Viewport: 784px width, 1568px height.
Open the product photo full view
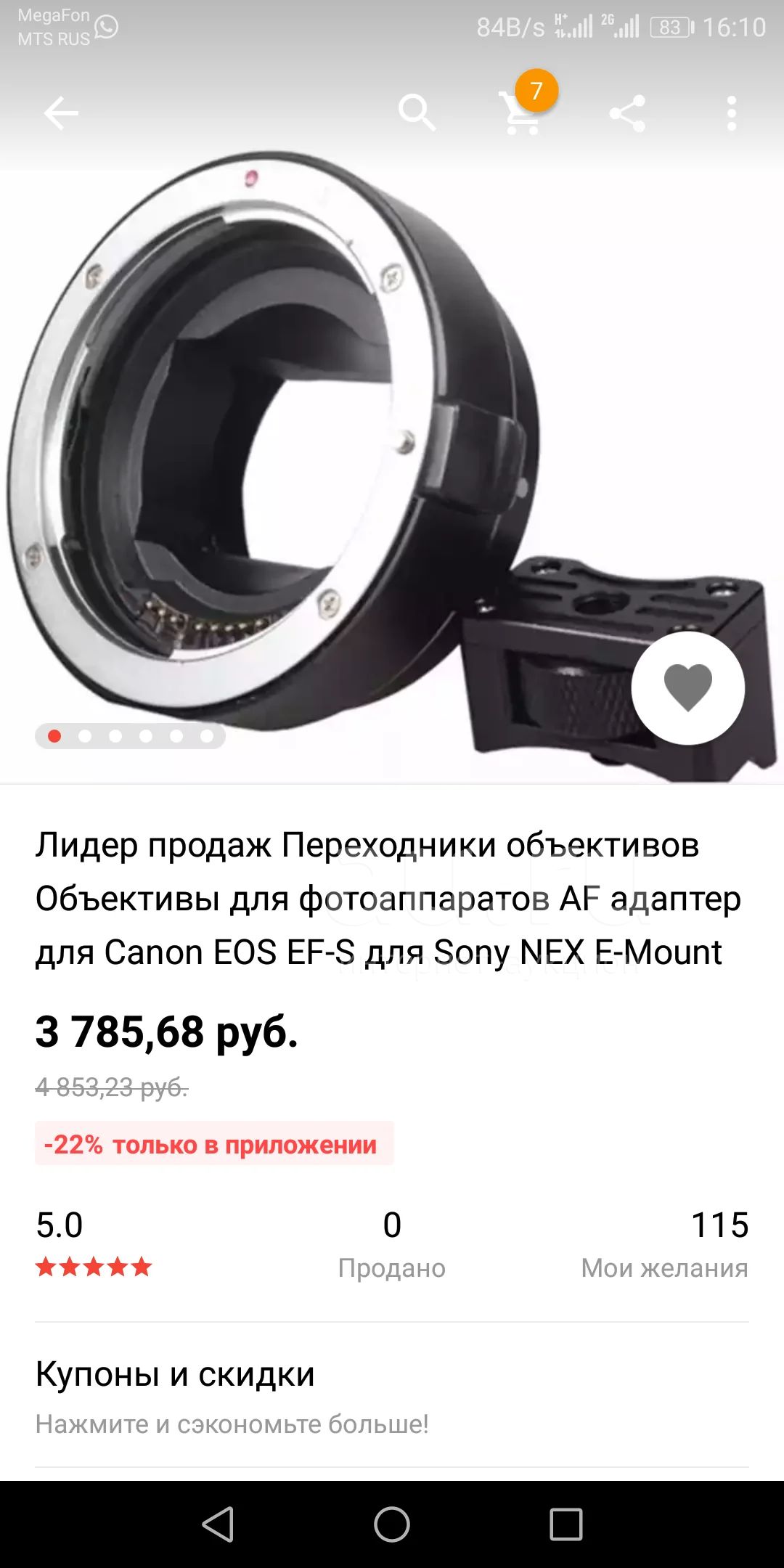[x=392, y=465]
